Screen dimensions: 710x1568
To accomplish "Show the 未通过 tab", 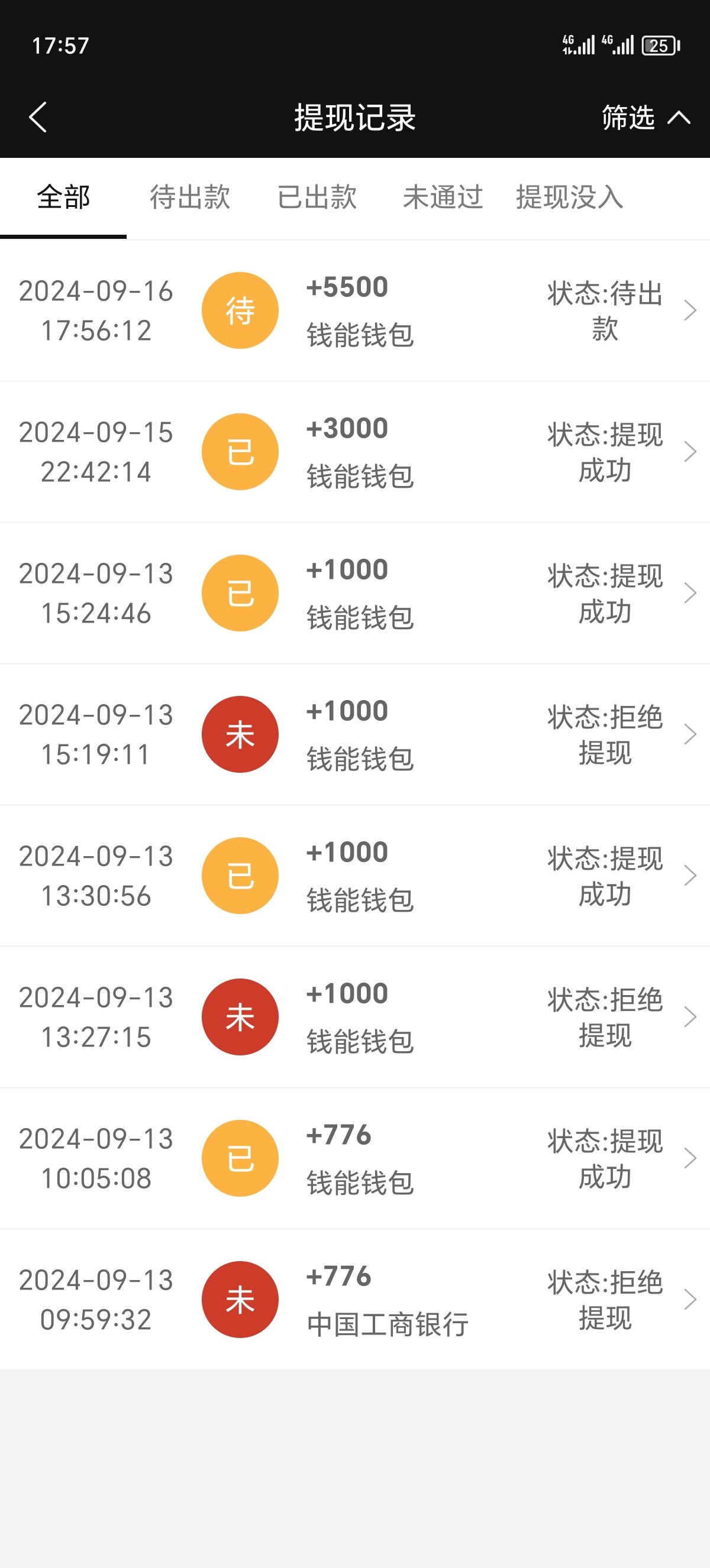I will pyautogui.click(x=443, y=197).
